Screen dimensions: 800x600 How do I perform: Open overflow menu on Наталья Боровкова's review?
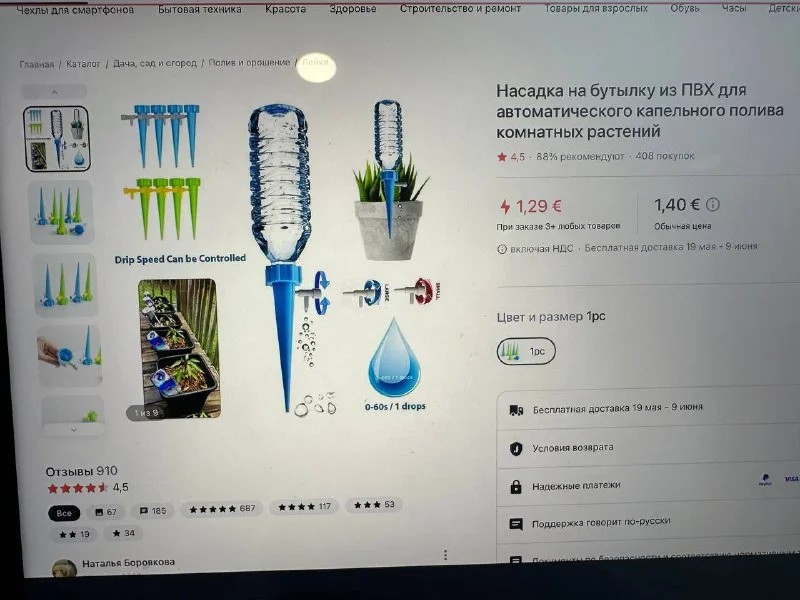[445, 555]
